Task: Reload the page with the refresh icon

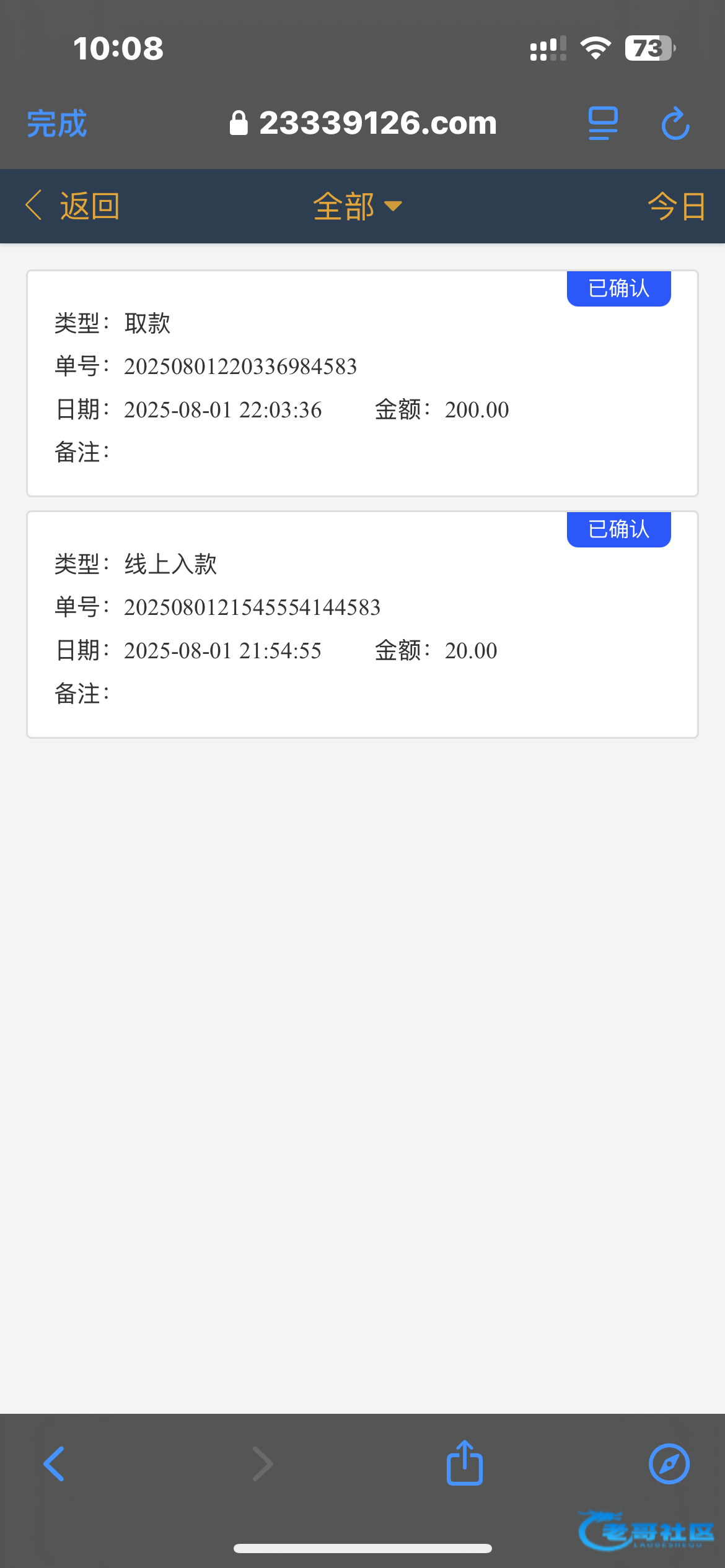Action: point(675,123)
